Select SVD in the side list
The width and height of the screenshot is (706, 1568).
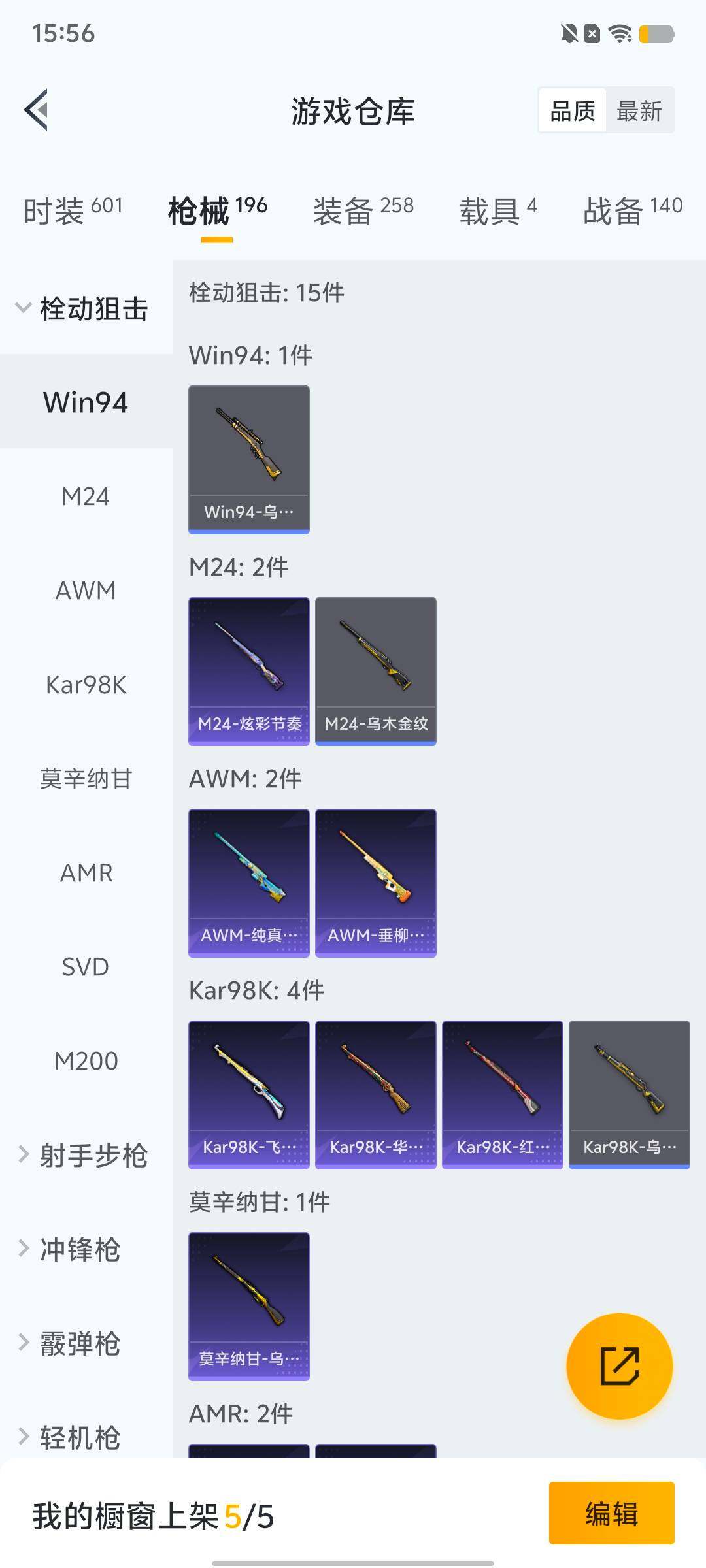point(86,967)
